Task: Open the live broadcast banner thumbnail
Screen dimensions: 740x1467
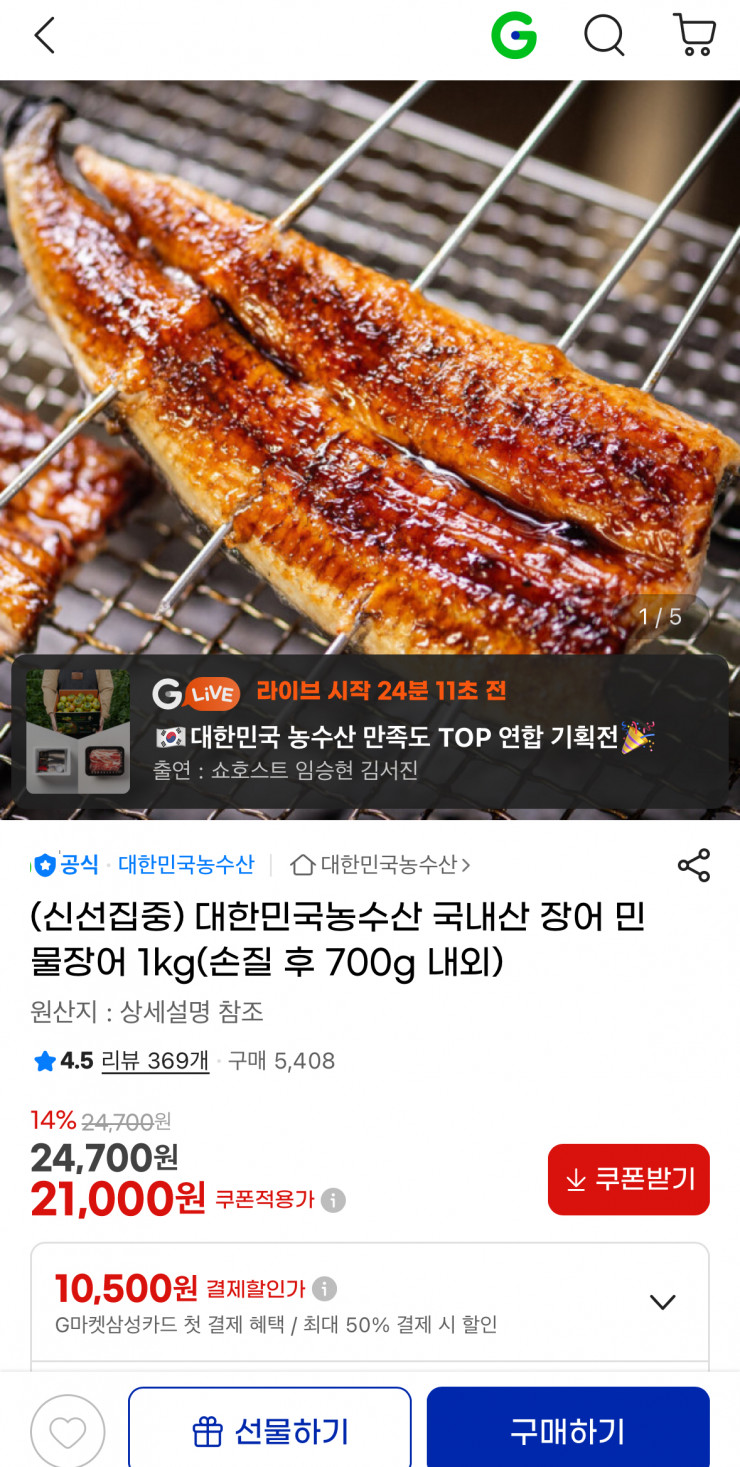Action: pos(78,730)
